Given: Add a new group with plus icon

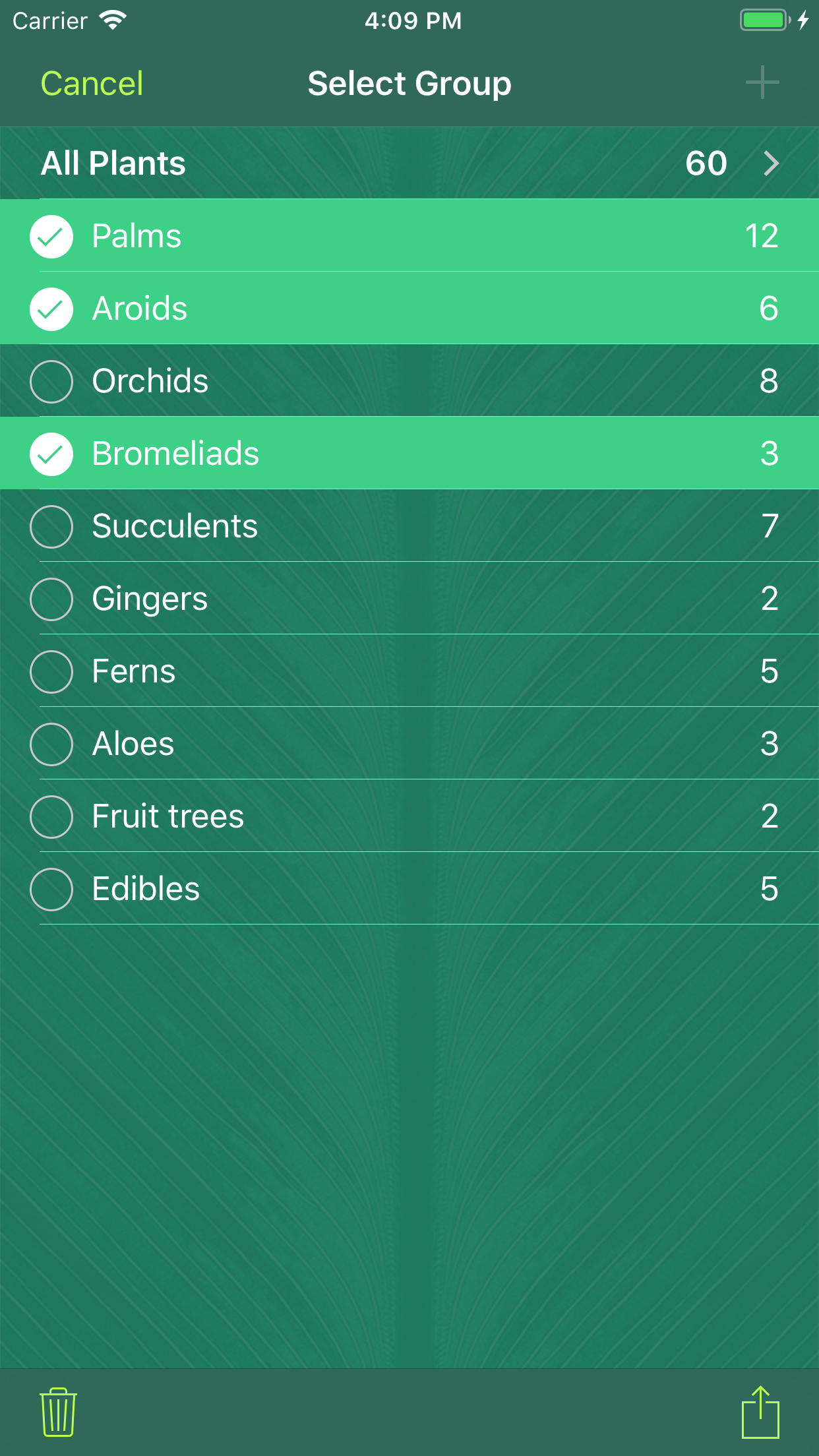Looking at the screenshot, I should point(762,82).
